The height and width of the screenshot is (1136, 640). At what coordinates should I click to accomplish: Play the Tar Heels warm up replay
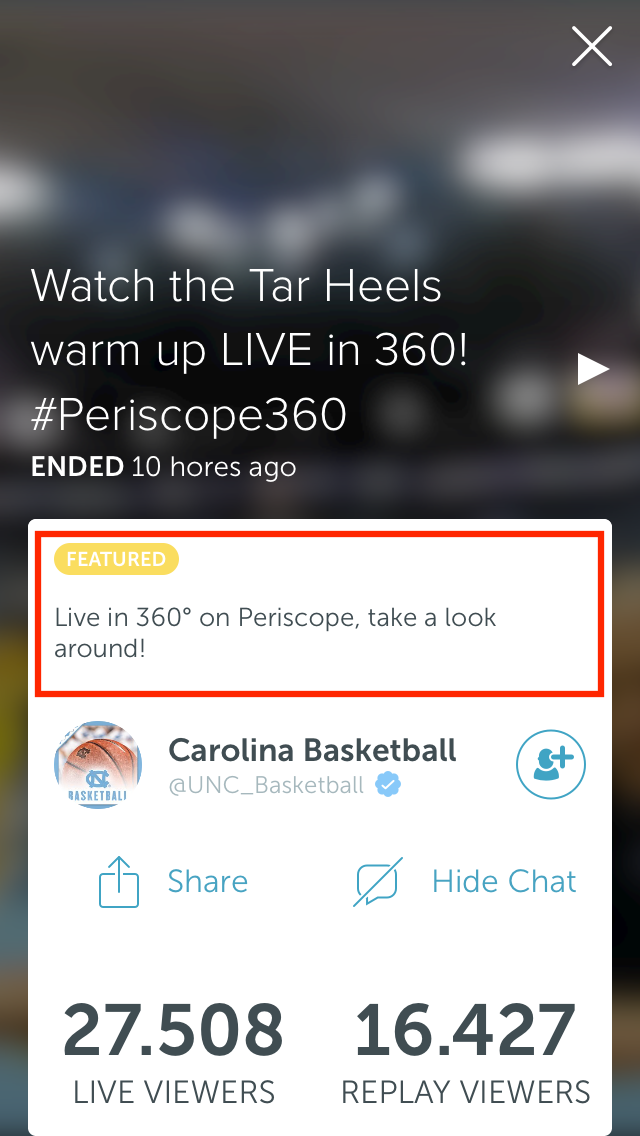pyautogui.click(x=593, y=370)
